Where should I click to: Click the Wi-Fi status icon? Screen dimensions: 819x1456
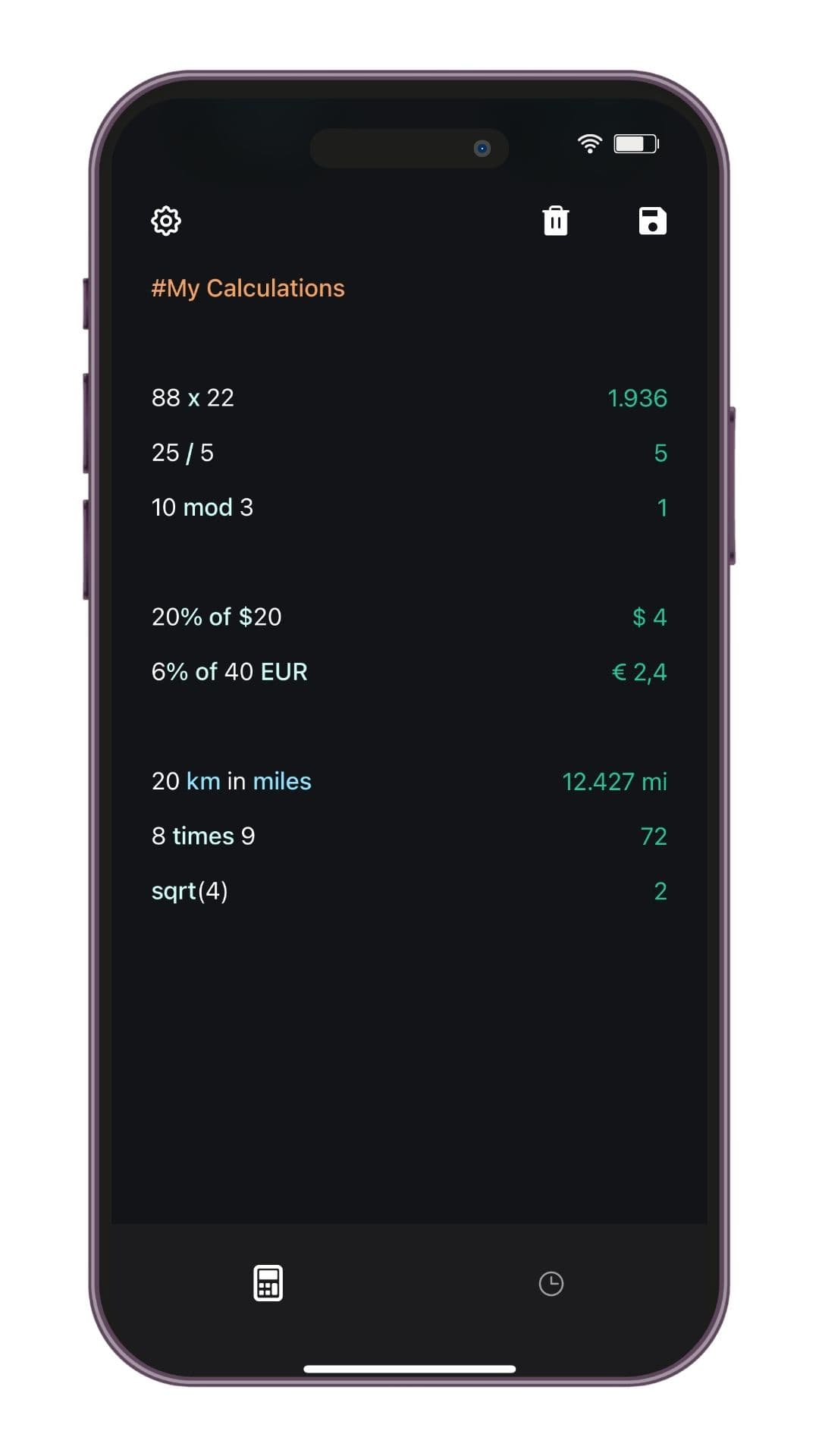coord(589,143)
